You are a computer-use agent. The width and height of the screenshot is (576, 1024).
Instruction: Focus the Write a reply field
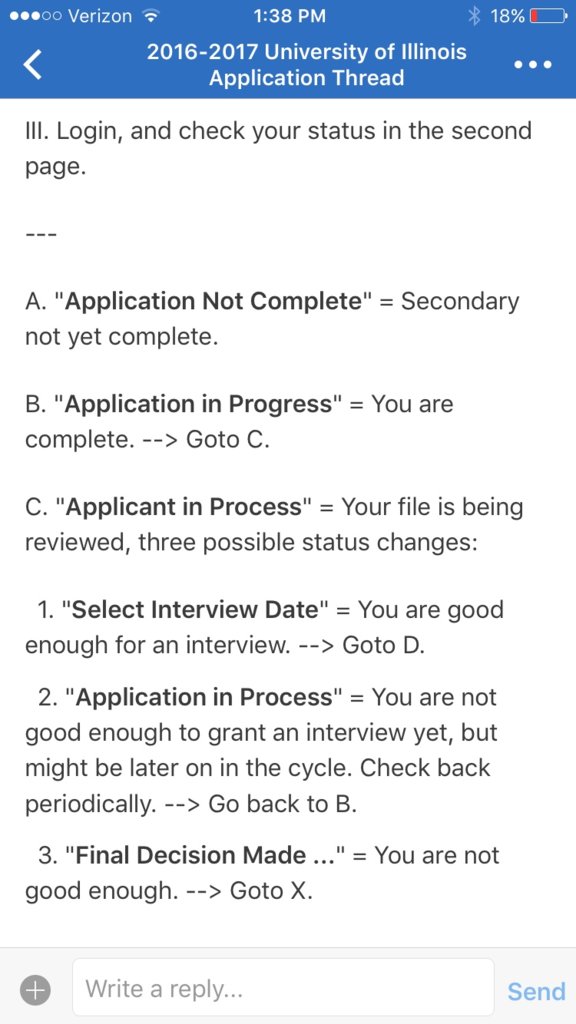pyautogui.click(x=283, y=987)
